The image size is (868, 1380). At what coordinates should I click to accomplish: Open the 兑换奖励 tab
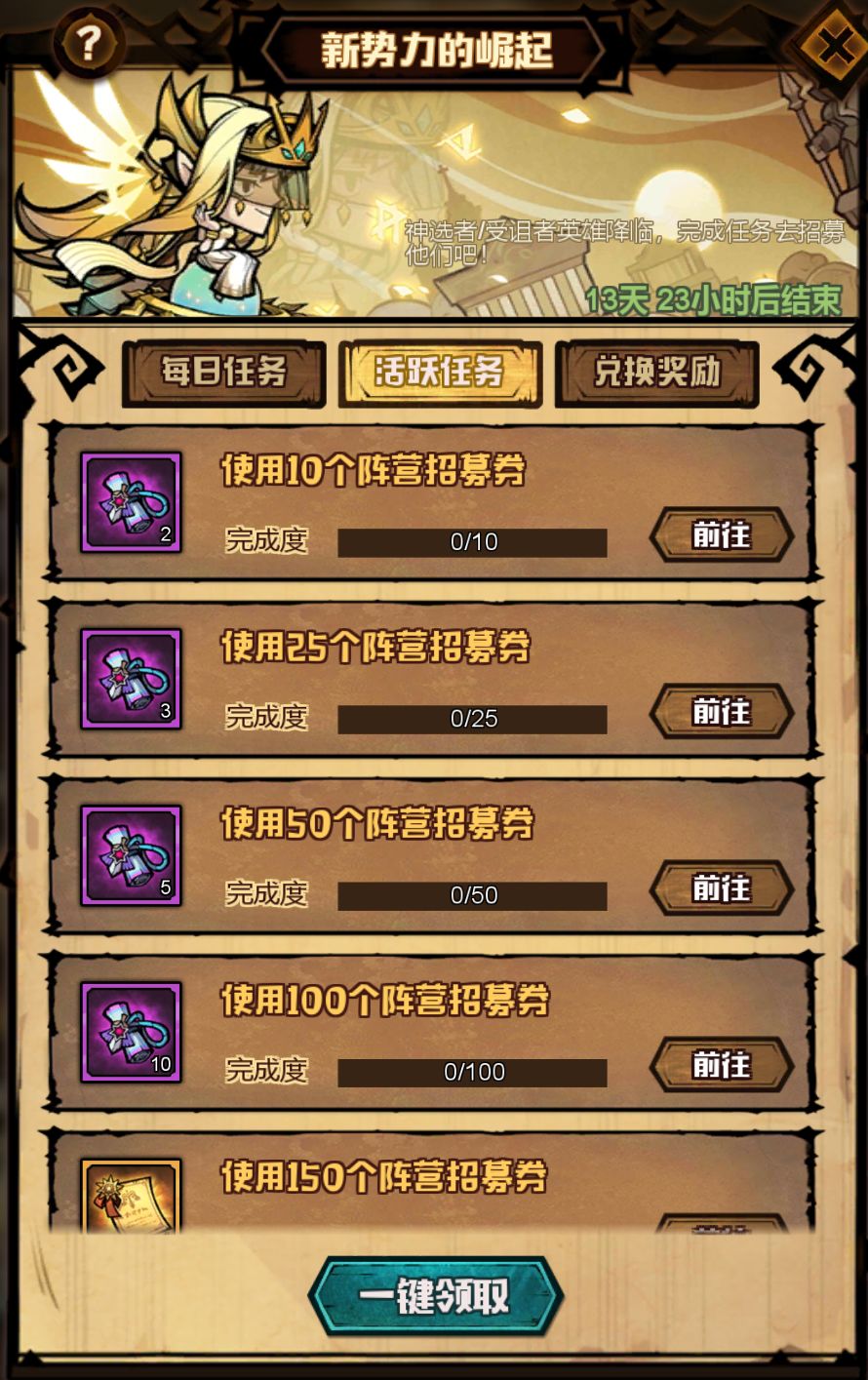coord(656,372)
